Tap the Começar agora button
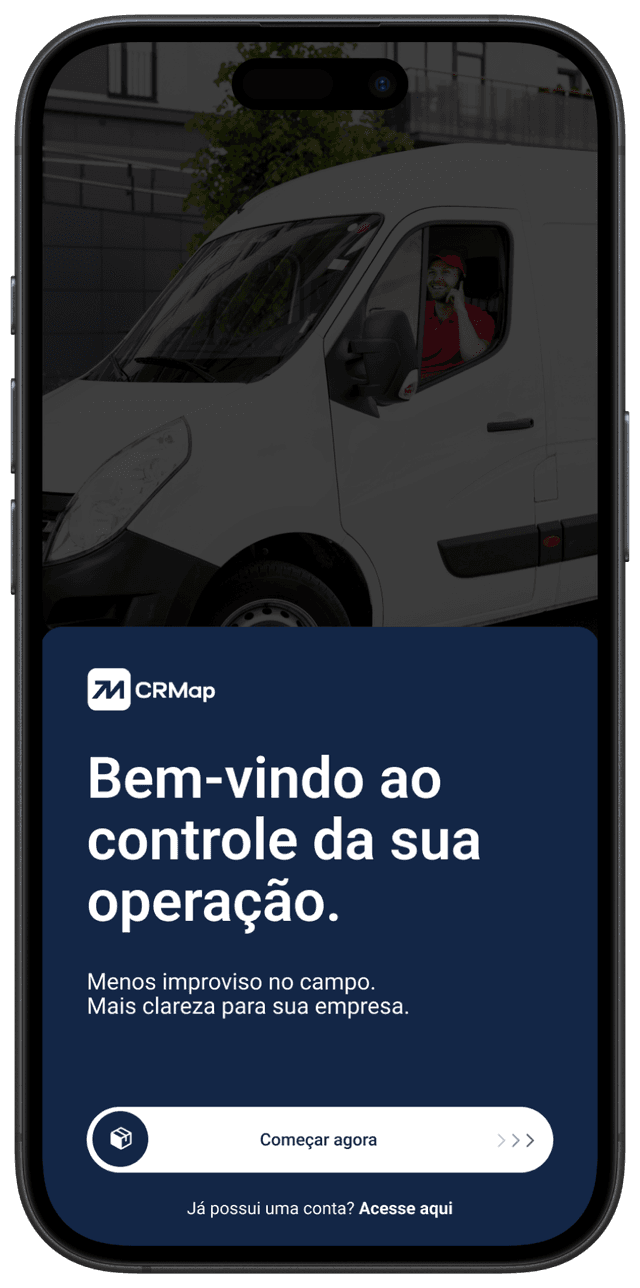640x1288 pixels. [x=319, y=1140]
